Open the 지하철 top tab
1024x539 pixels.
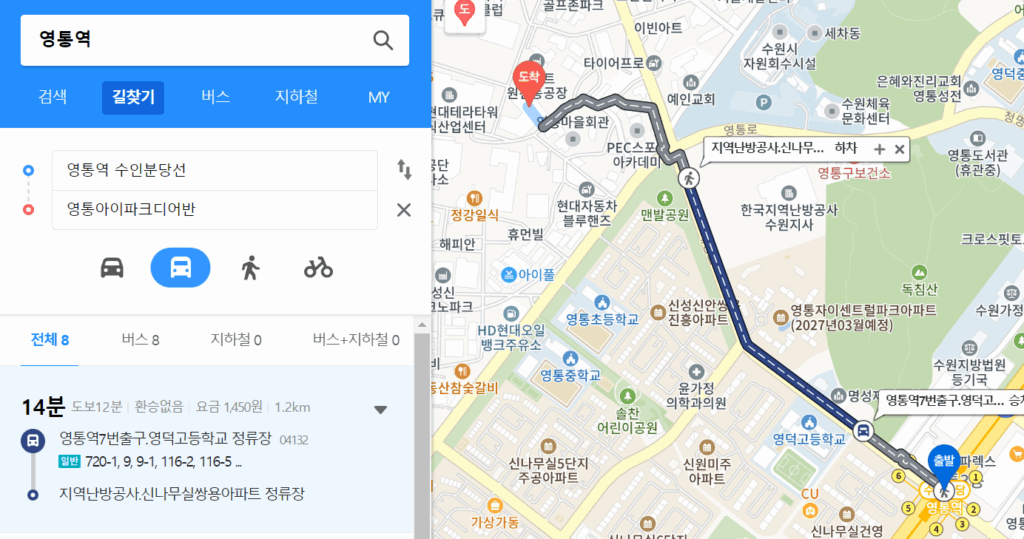(x=297, y=97)
